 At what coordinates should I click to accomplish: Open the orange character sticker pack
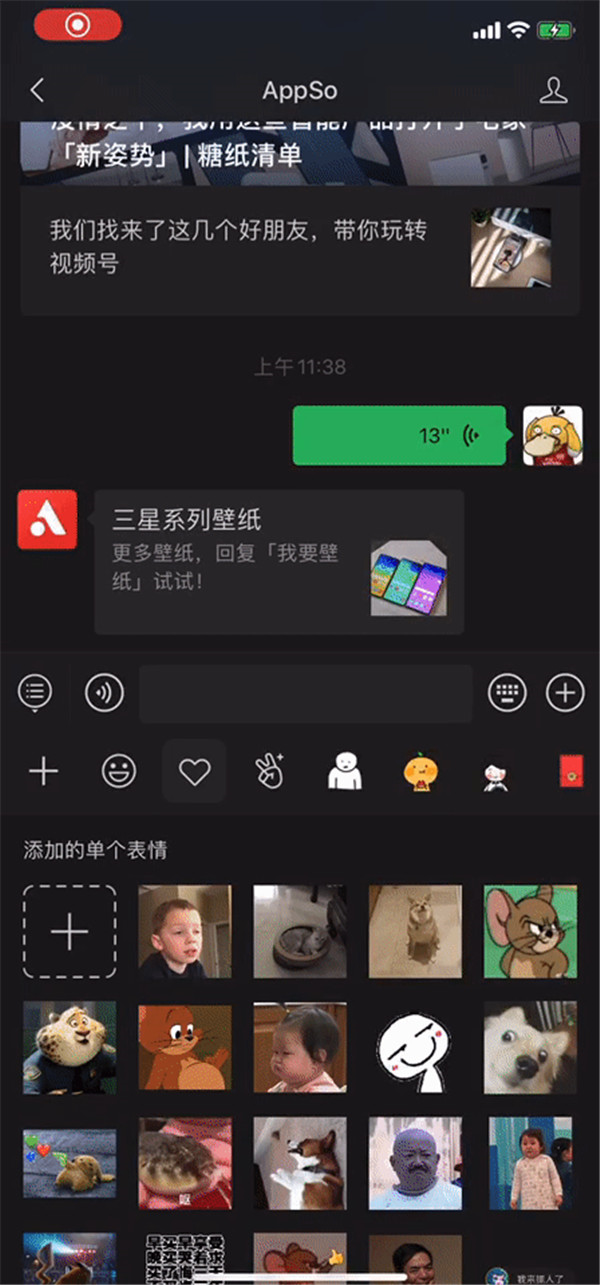(421, 771)
